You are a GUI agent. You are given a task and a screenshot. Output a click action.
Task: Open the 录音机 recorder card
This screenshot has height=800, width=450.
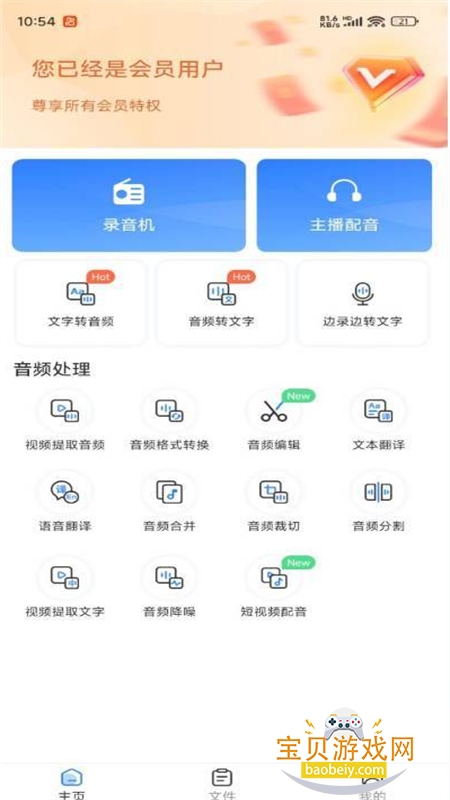tap(129, 205)
